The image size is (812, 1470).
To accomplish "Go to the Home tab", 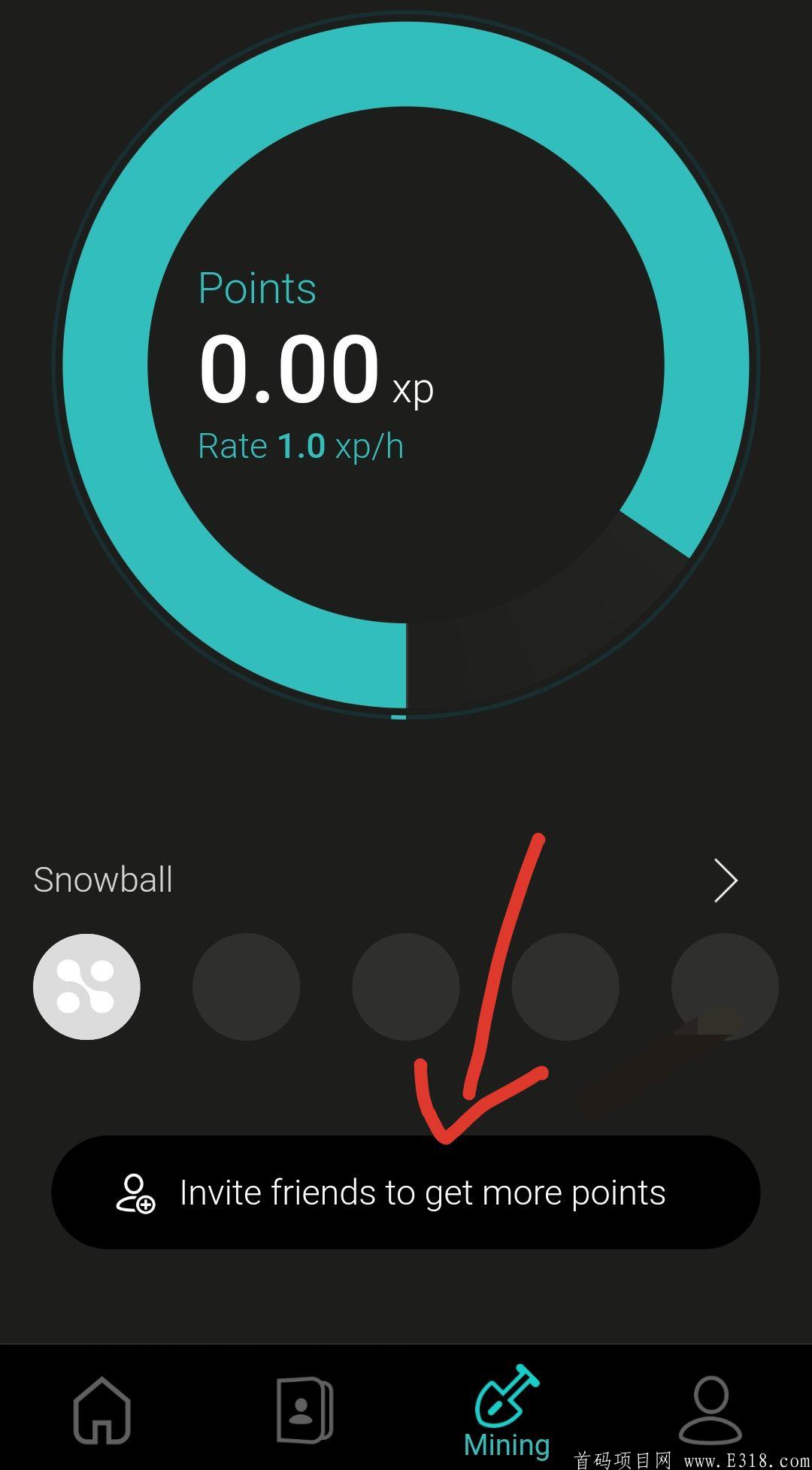I will (102, 1411).
